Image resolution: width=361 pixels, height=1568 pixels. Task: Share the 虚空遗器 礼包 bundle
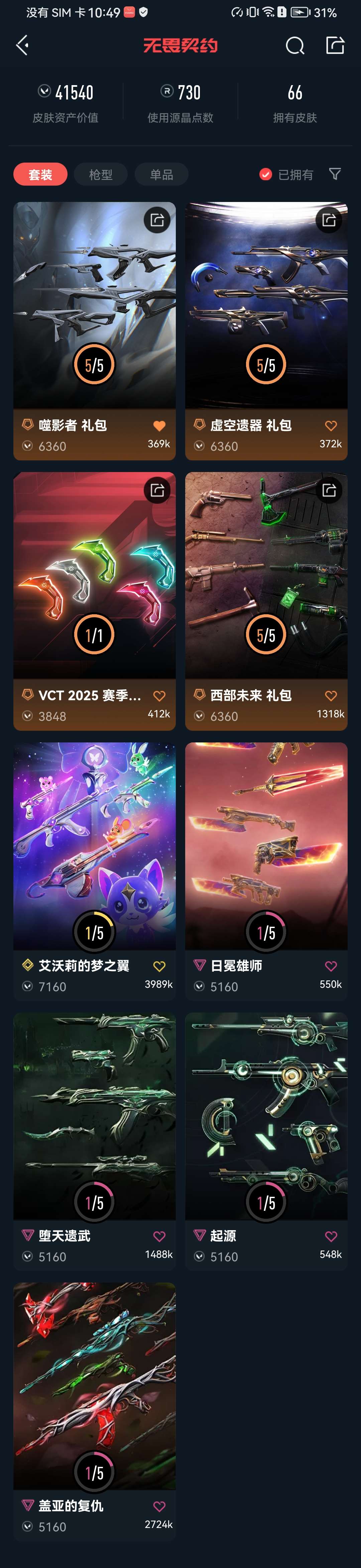[x=329, y=220]
